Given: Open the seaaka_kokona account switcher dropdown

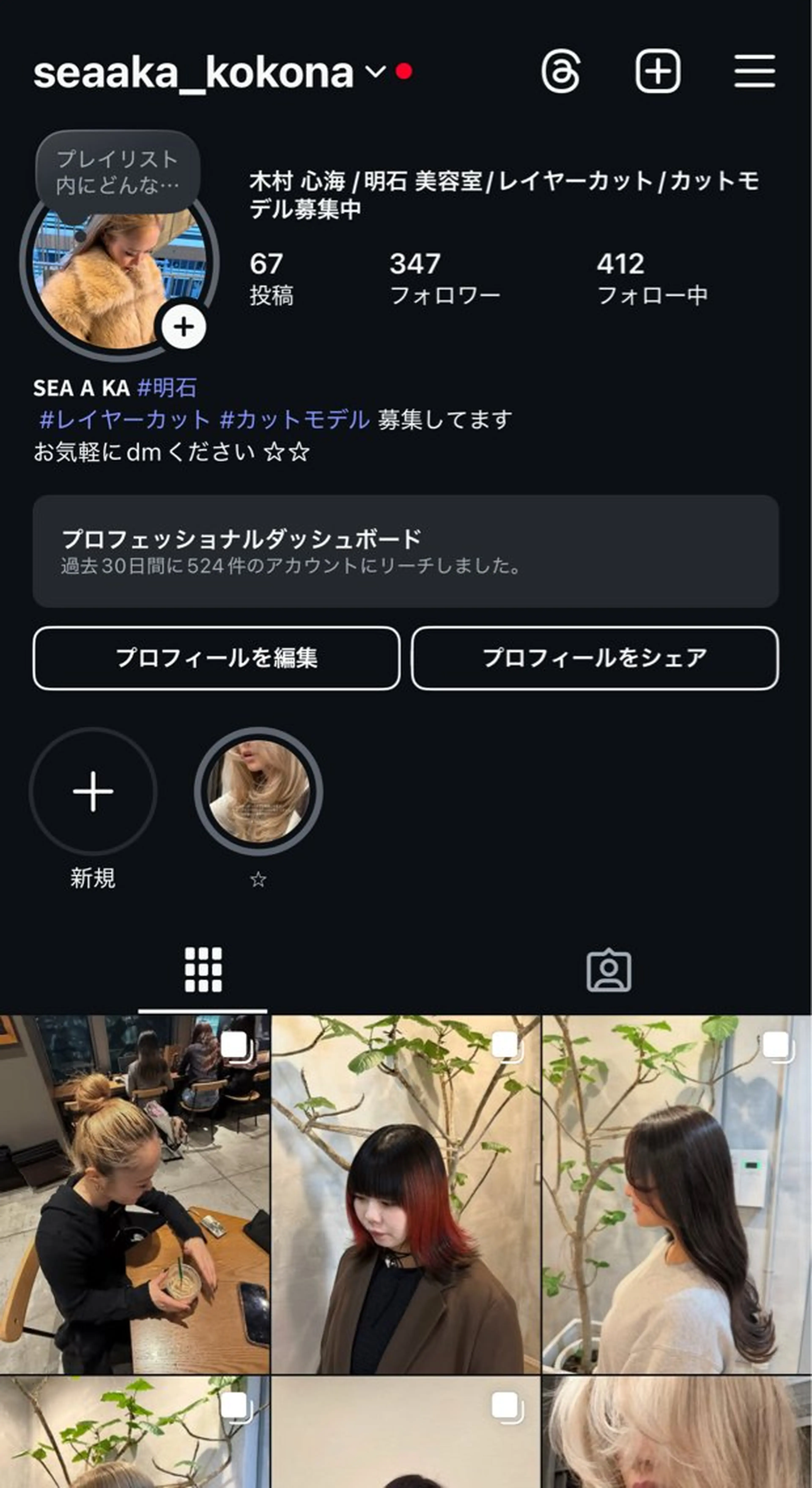Looking at the screenshot, I should [x=375, y=72].
